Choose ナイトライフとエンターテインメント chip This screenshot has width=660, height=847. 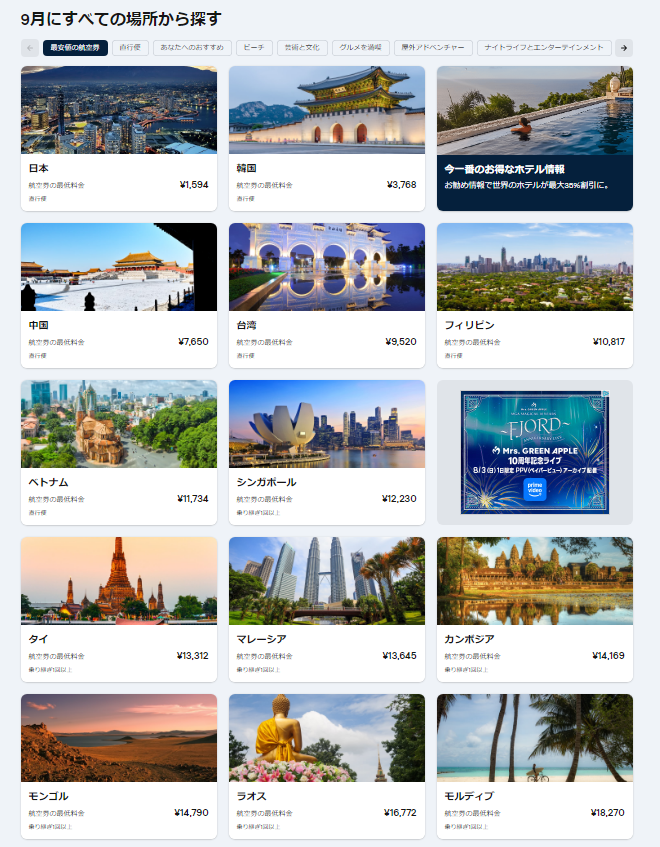544,47
